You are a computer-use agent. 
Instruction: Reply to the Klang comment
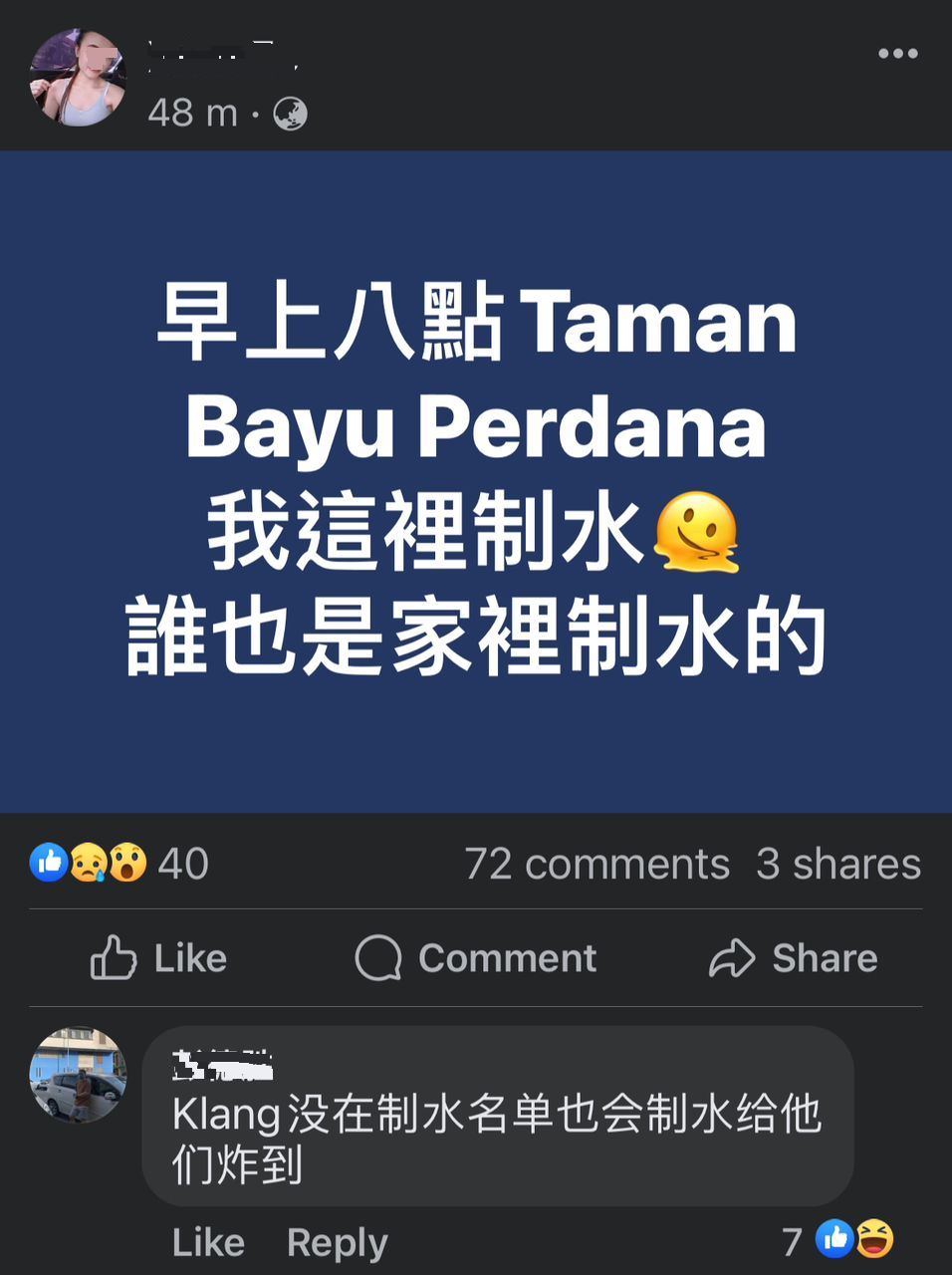tap(337, 1242)
